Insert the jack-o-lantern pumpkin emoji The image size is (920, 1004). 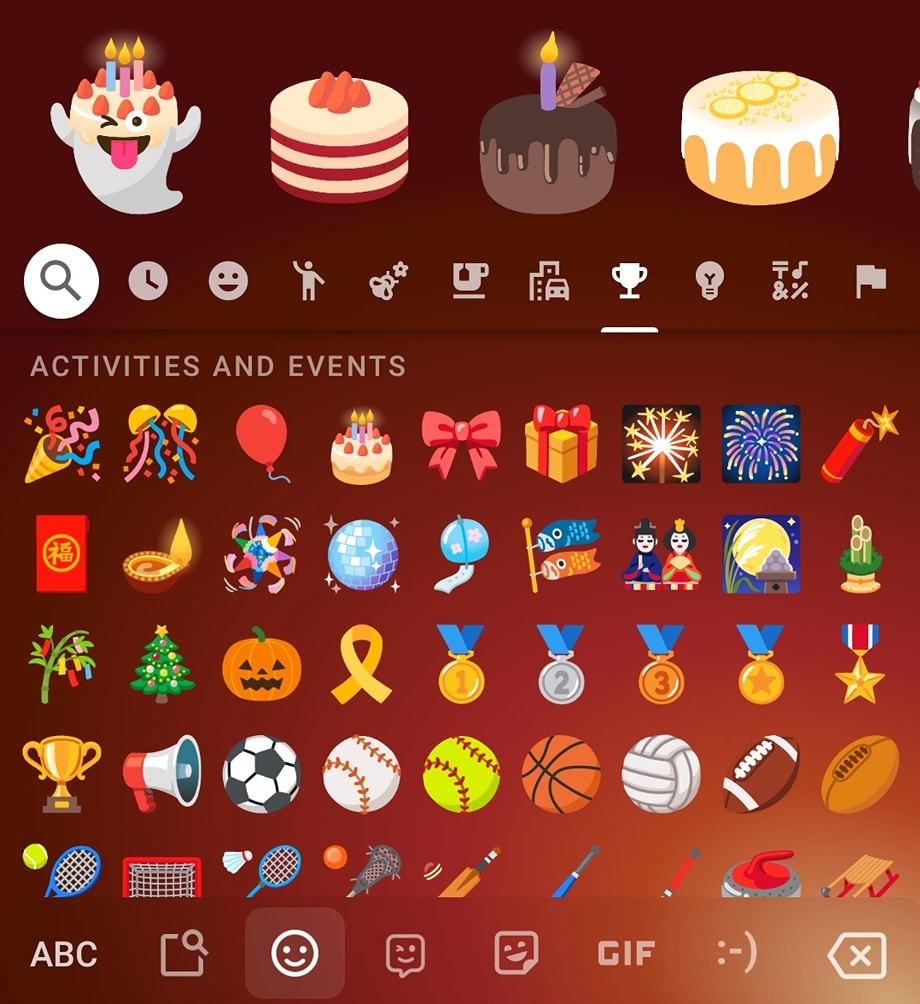click(x=261, y=664)
